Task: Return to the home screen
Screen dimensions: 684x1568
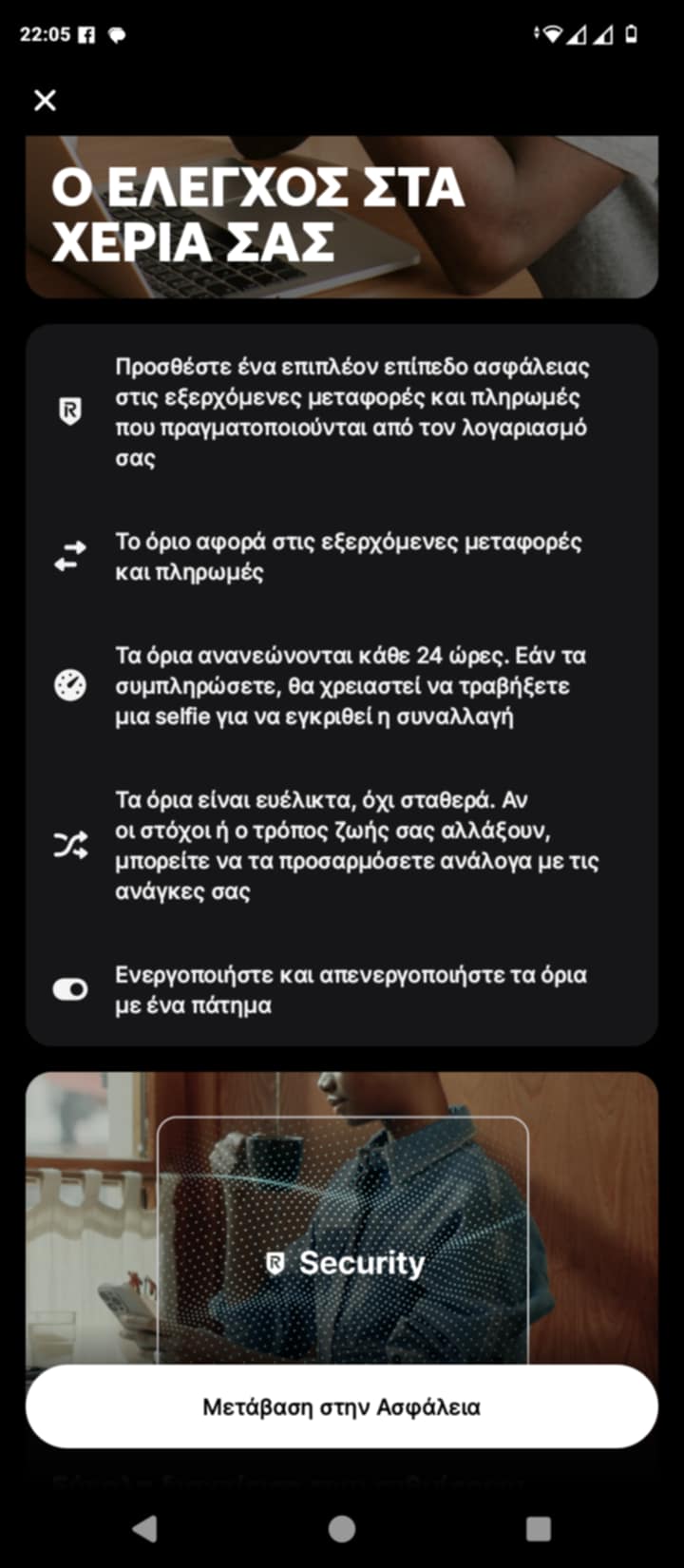Action: (342, 1528)
